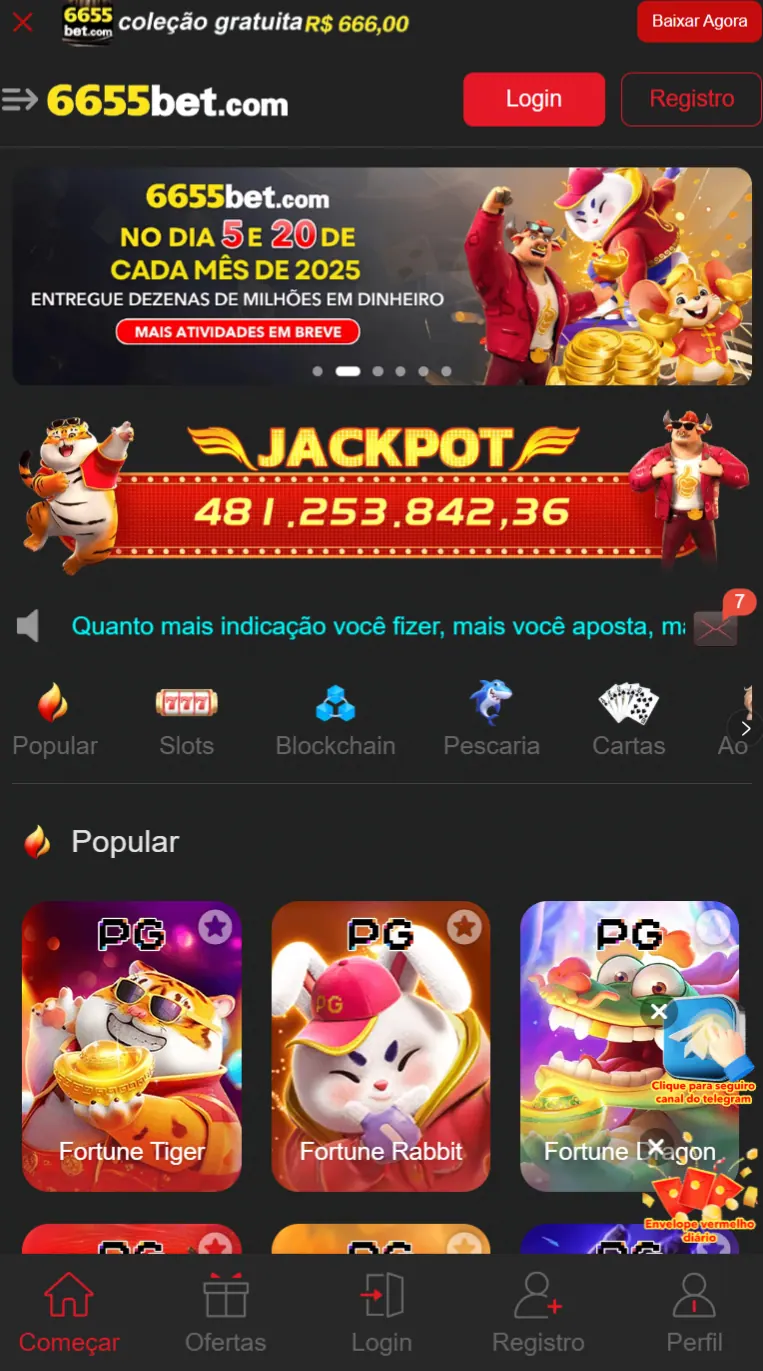Open the side drawer menu
763x1371 pixels.
20,100
